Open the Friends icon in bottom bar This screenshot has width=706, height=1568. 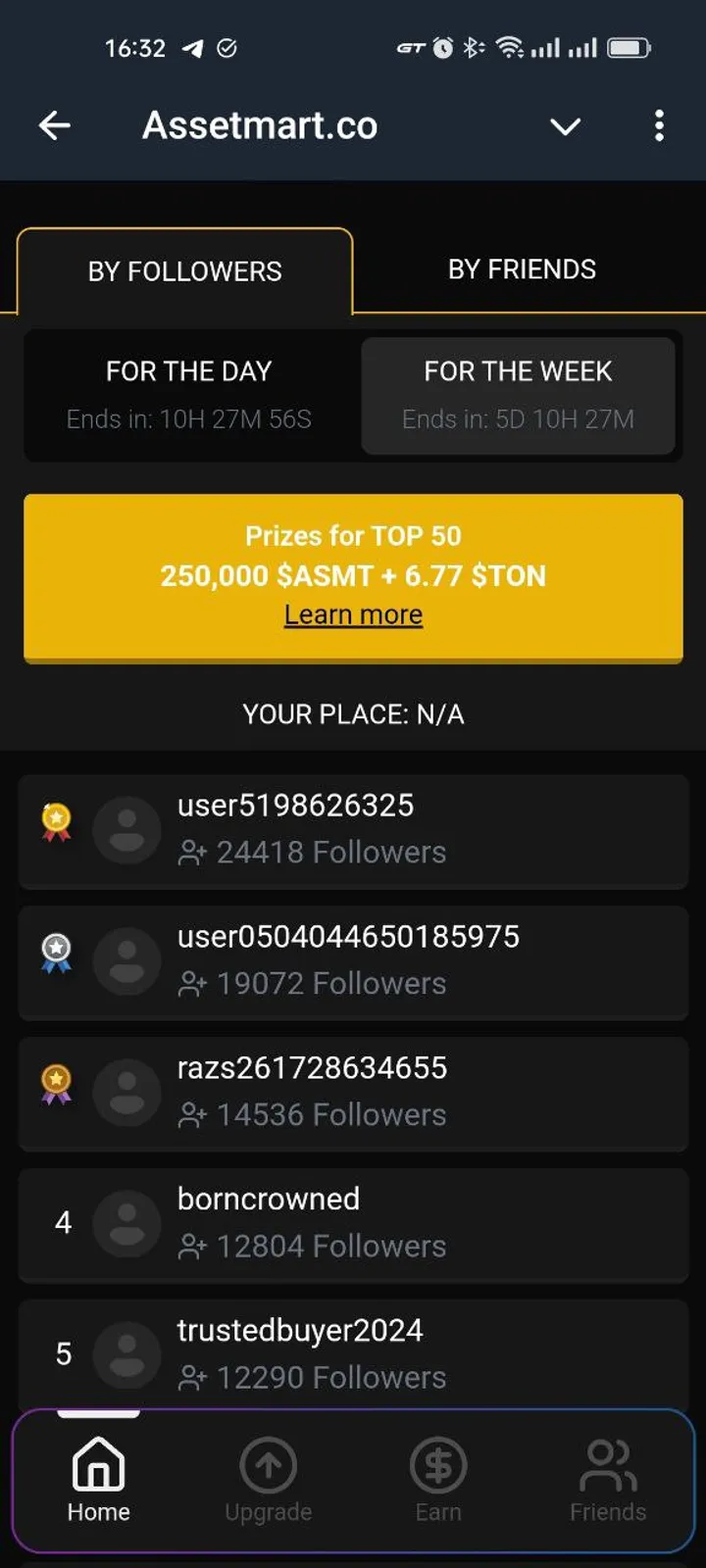tap(607, 1463)
